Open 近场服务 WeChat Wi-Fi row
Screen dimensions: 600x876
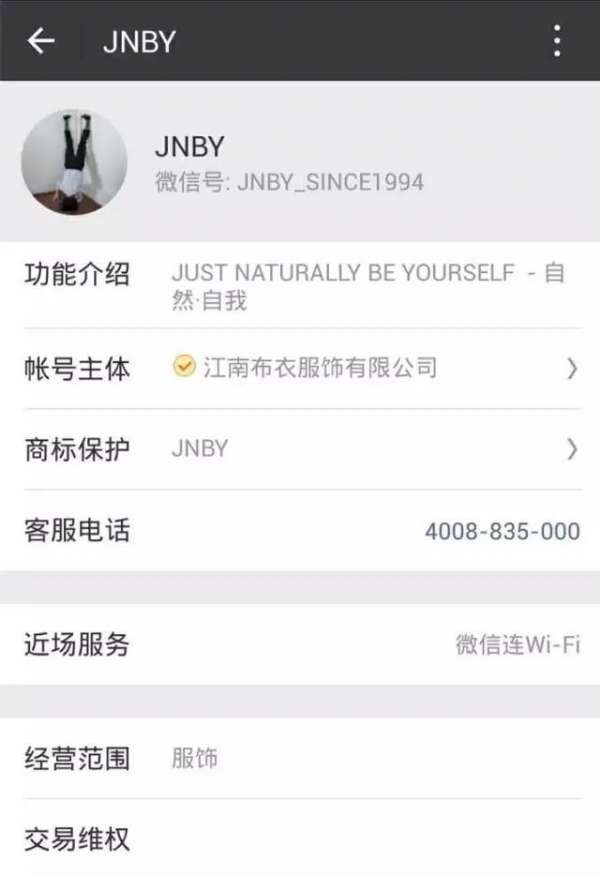point(300,645)
